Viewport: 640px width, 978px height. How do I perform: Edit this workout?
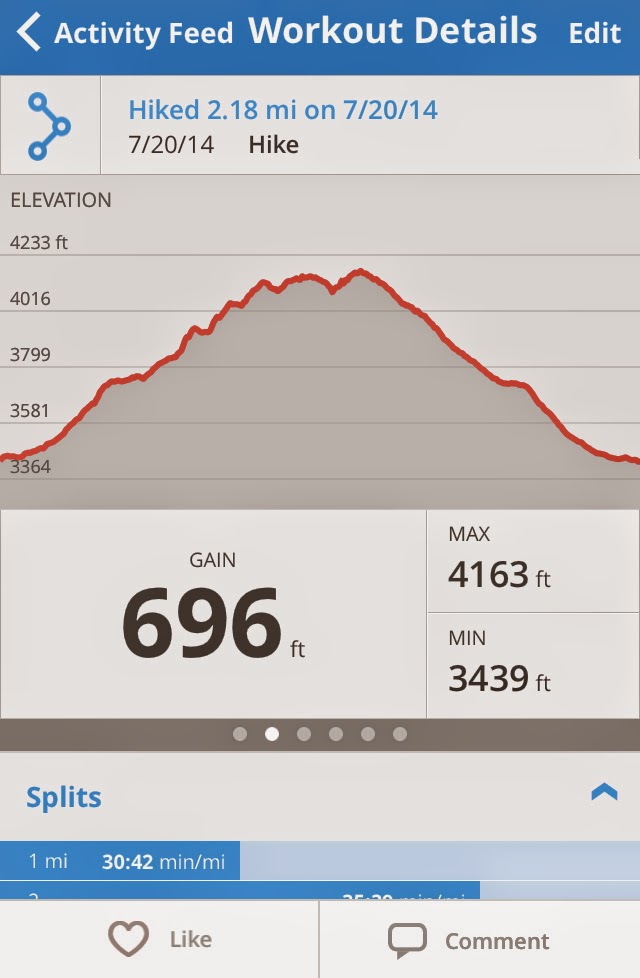pyautogui.click(x=594, y=33)
